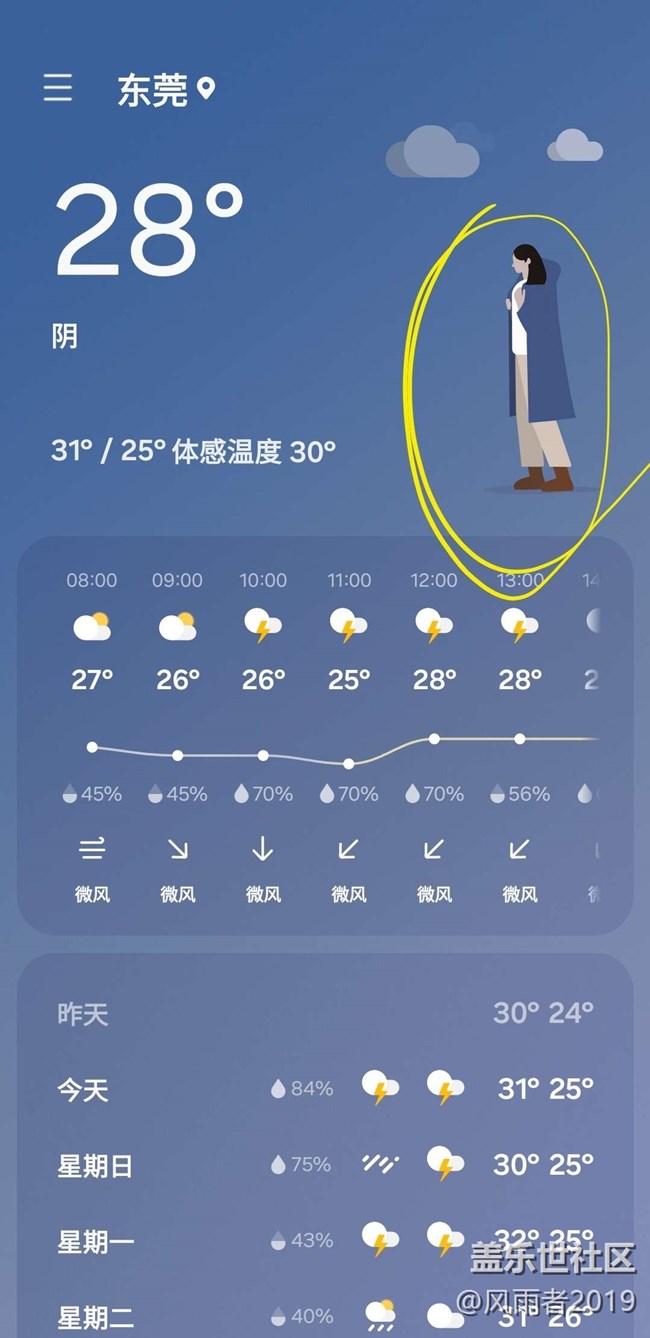Tap the 东莞 location selector
650x1338 pixels.
tap(166, 91)
